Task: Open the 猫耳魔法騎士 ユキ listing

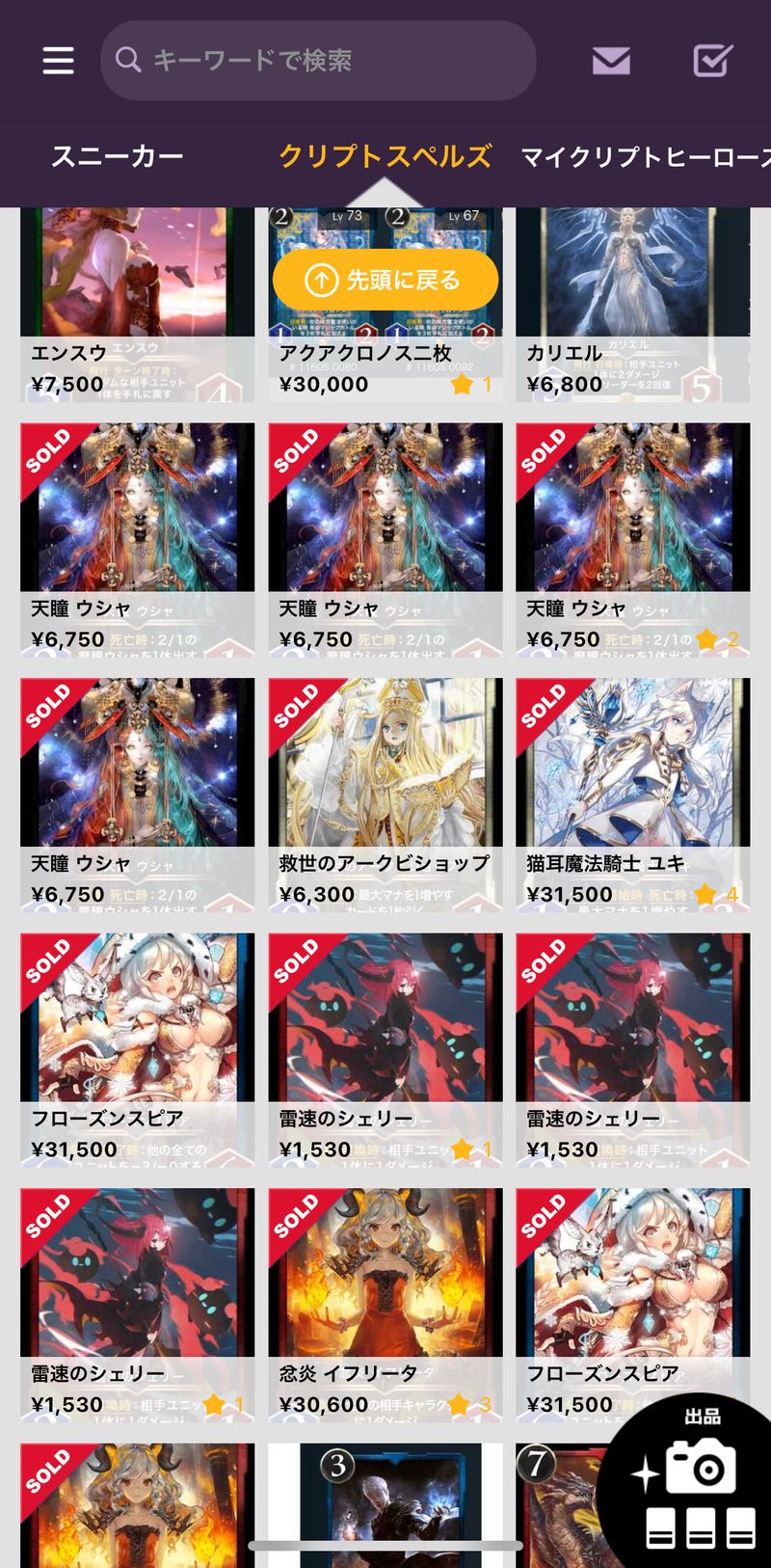Action: pos(632,793)
